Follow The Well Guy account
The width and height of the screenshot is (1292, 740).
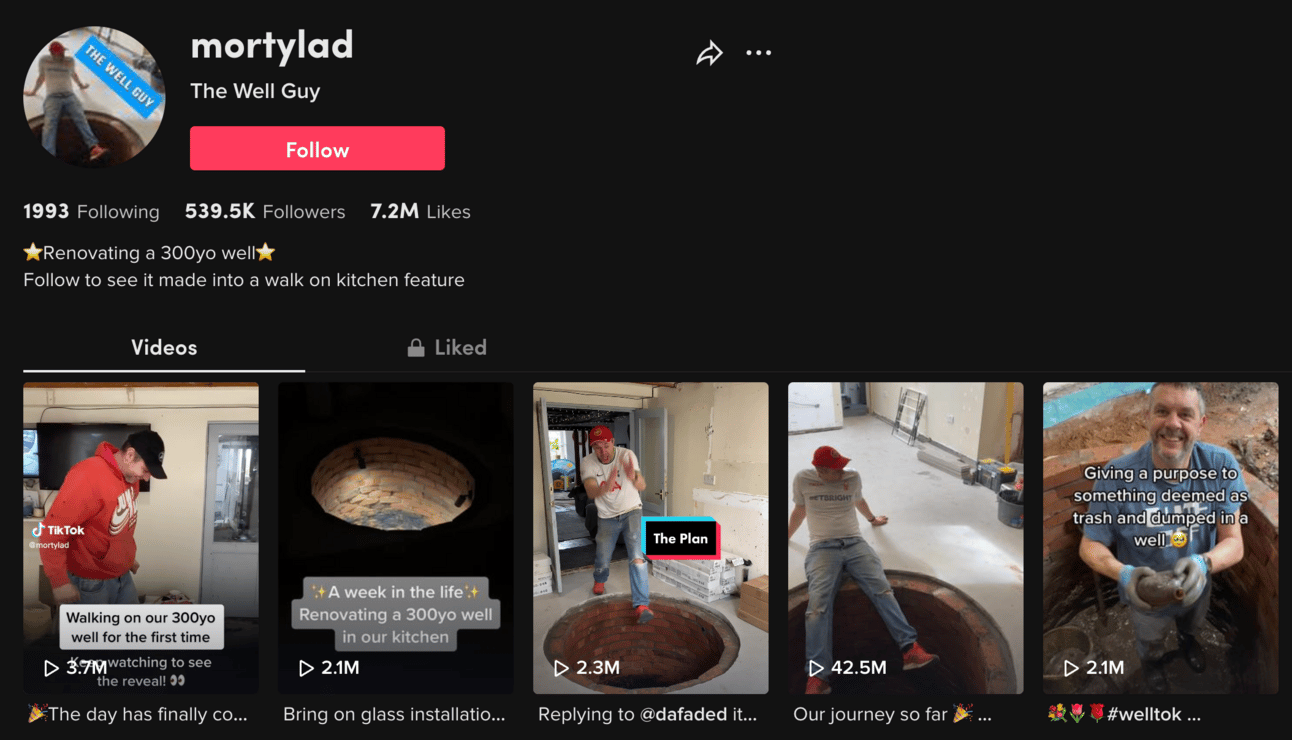[317, 149]
